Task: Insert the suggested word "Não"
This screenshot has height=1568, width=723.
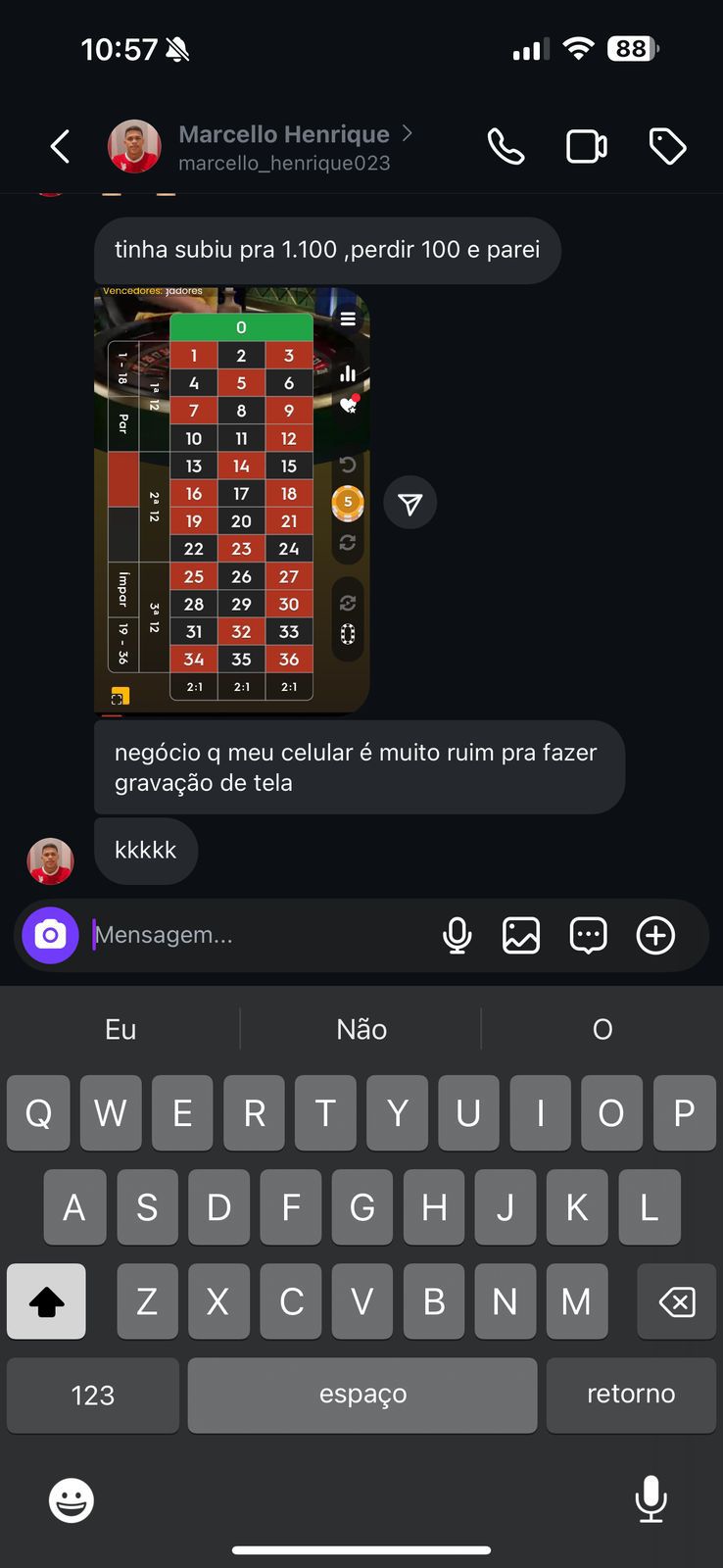Action: 361,1029
